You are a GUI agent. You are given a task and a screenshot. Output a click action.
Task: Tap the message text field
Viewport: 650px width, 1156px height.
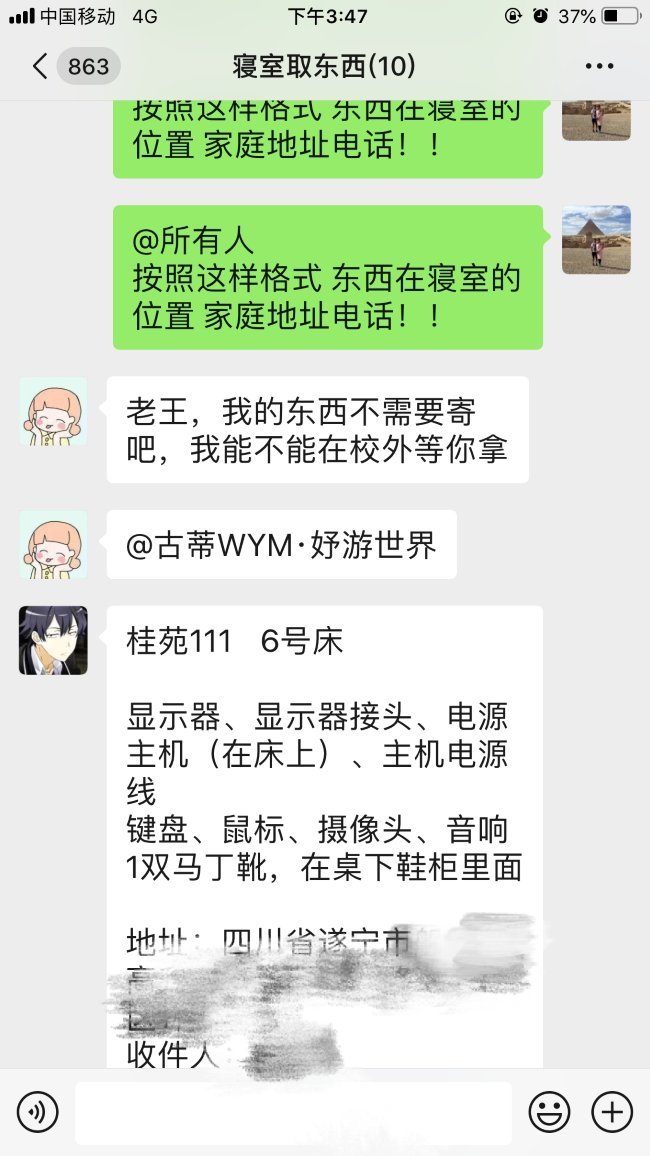coord(293,1112)
